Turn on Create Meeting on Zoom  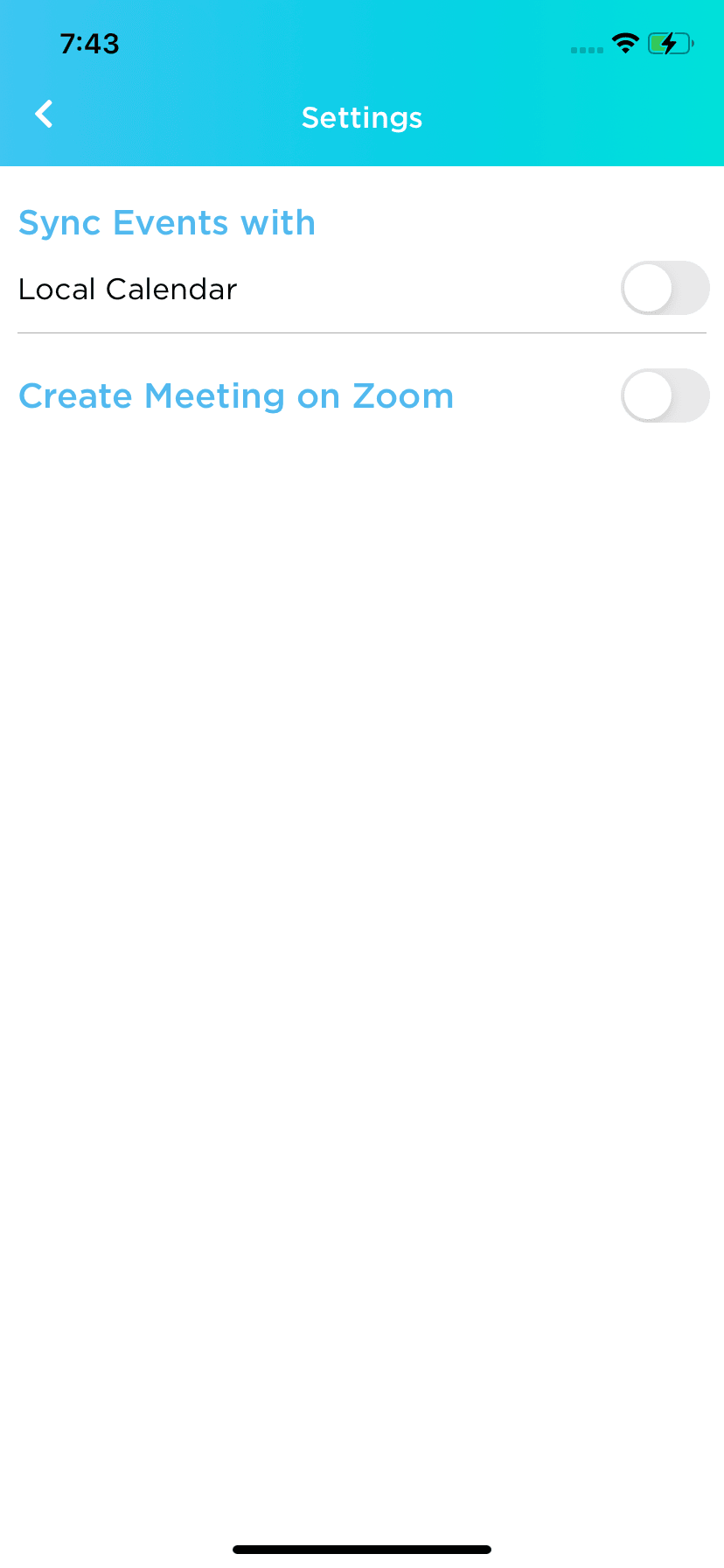(x=664, y=396)
